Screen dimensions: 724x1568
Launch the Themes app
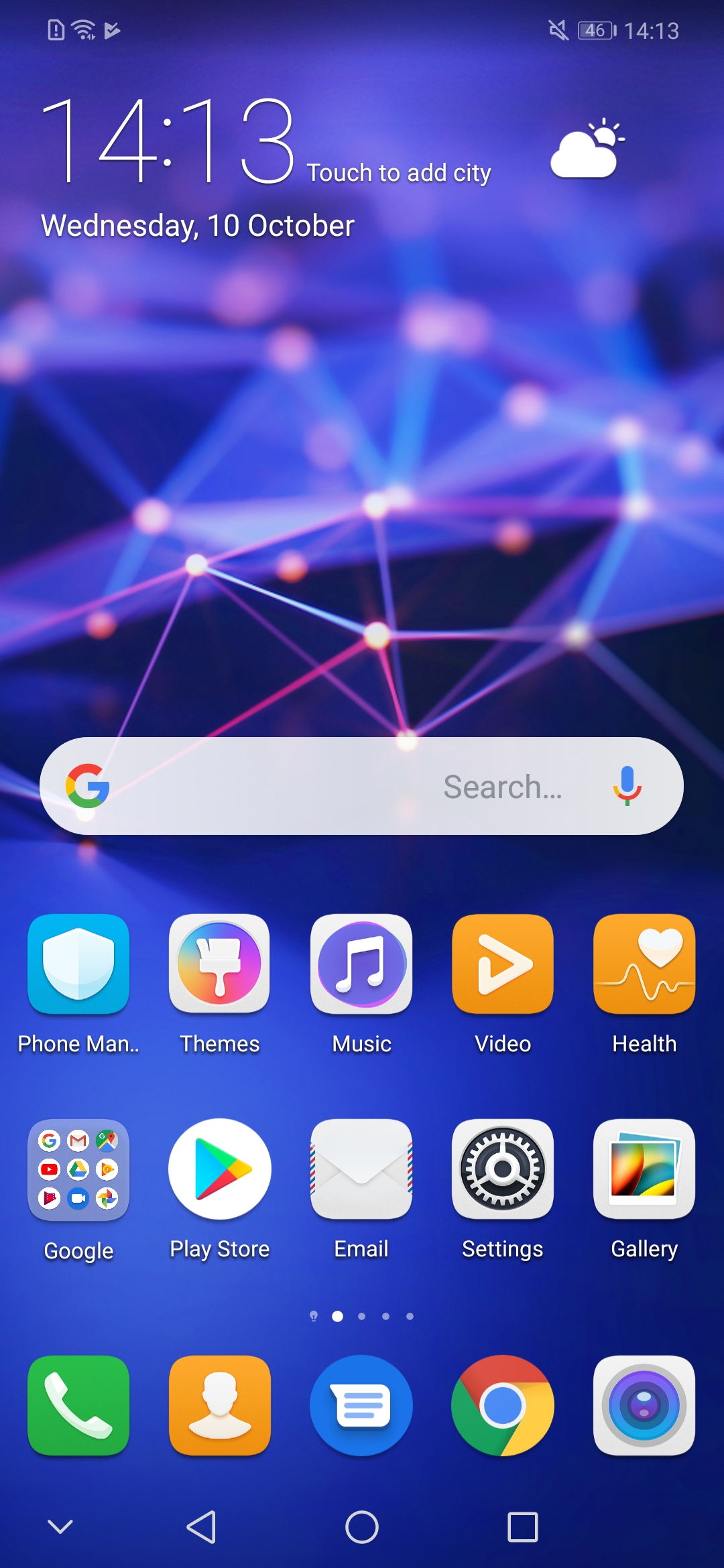(219, 964)
